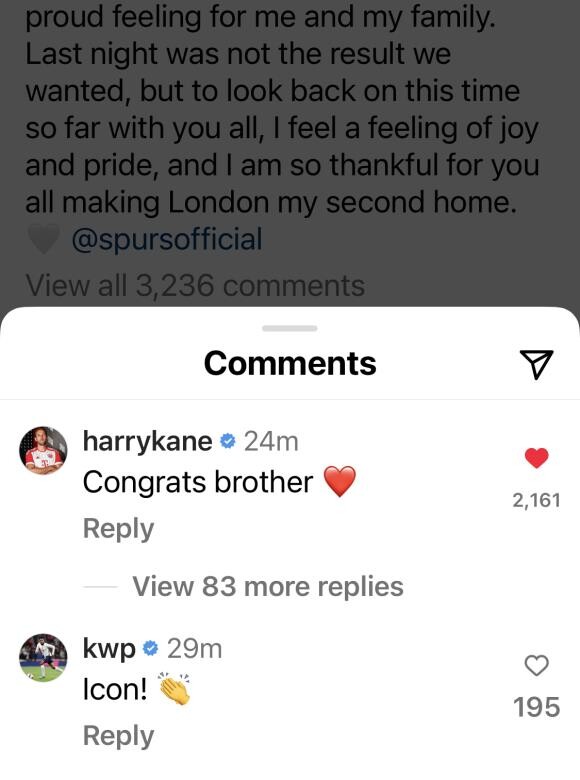
Task: Unlike harrykane's comment with the red heart
Action: (x=537, y=458)
